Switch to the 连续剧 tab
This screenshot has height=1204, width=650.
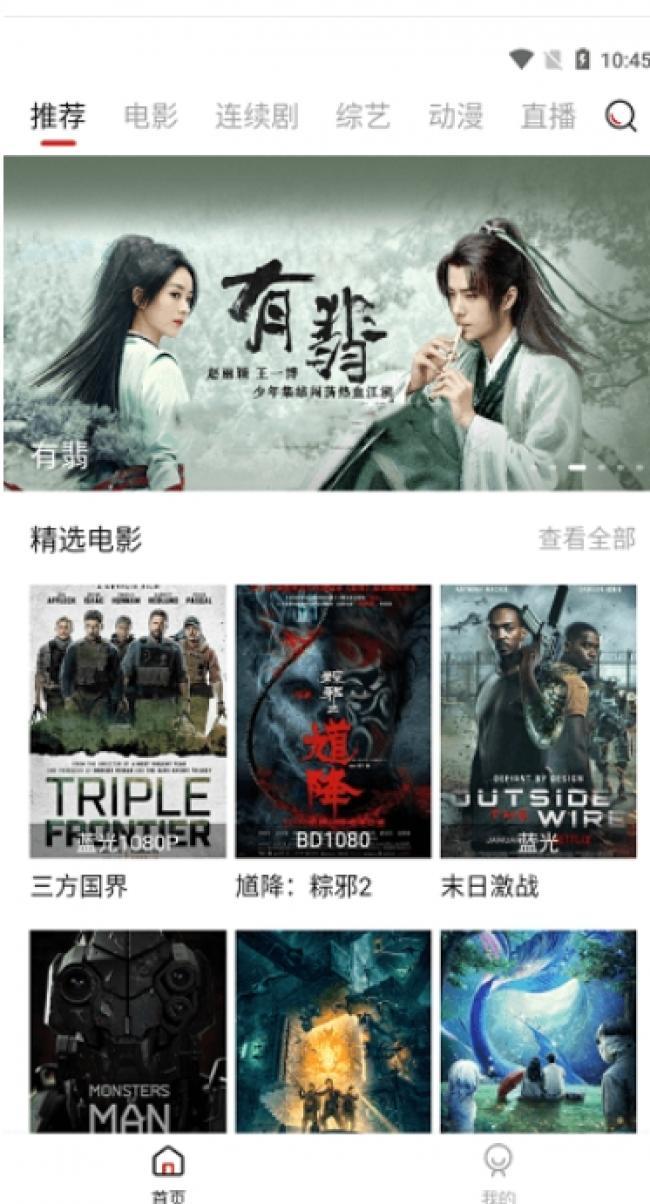click(x=256, y=116)
